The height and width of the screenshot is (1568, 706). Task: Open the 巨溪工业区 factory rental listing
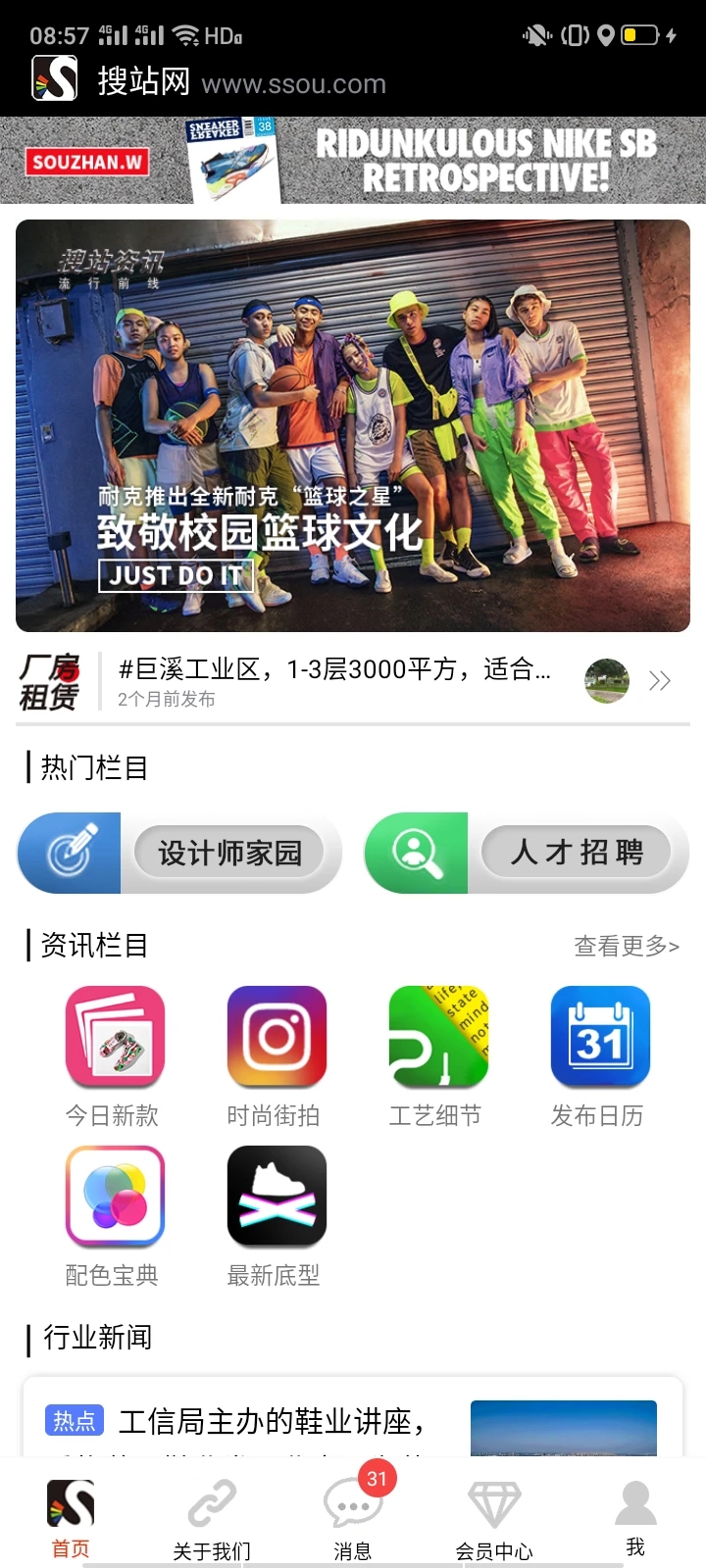pyautogui.click(x=333, y=680)
